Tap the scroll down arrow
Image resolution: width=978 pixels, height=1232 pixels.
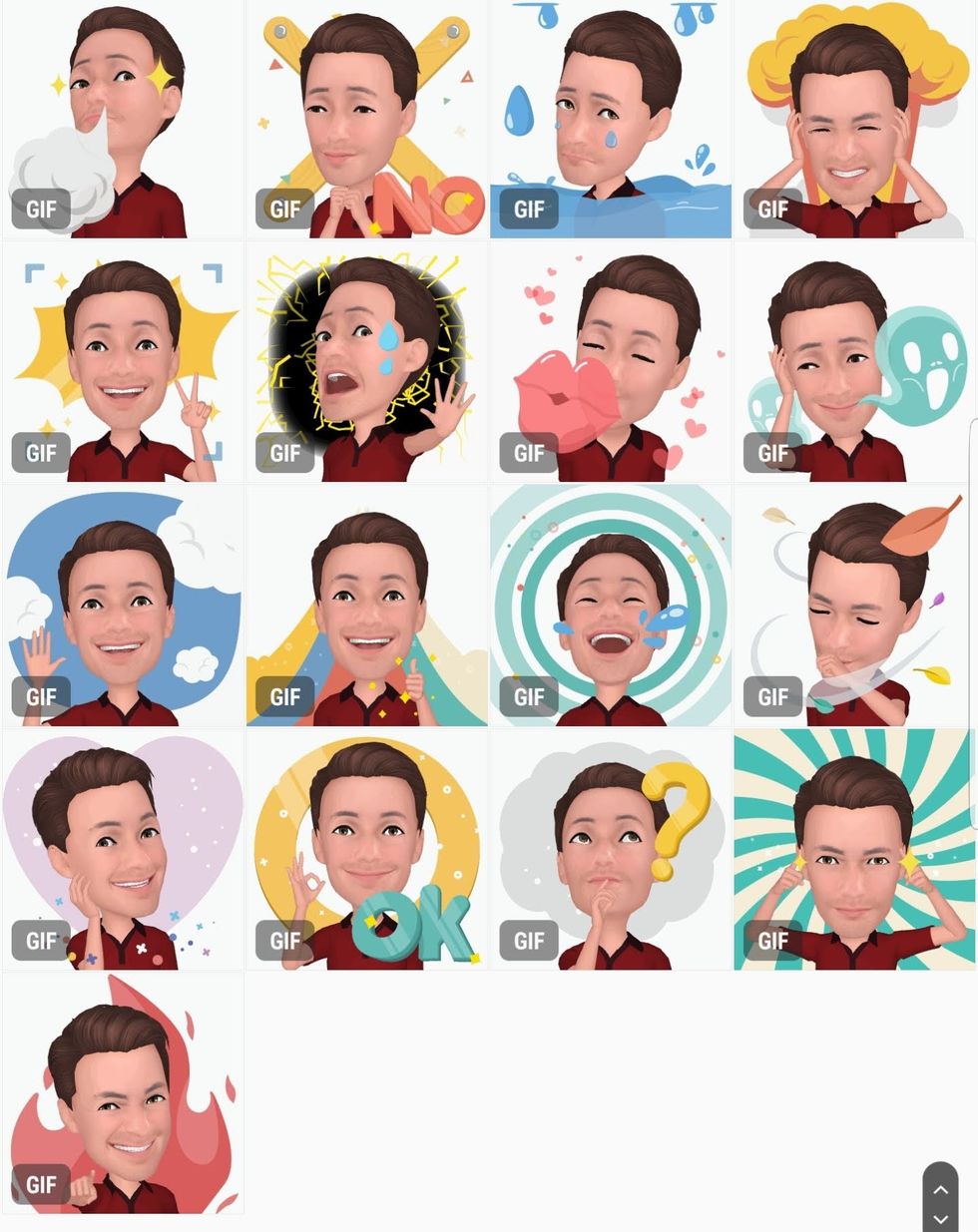point(940,1218)
